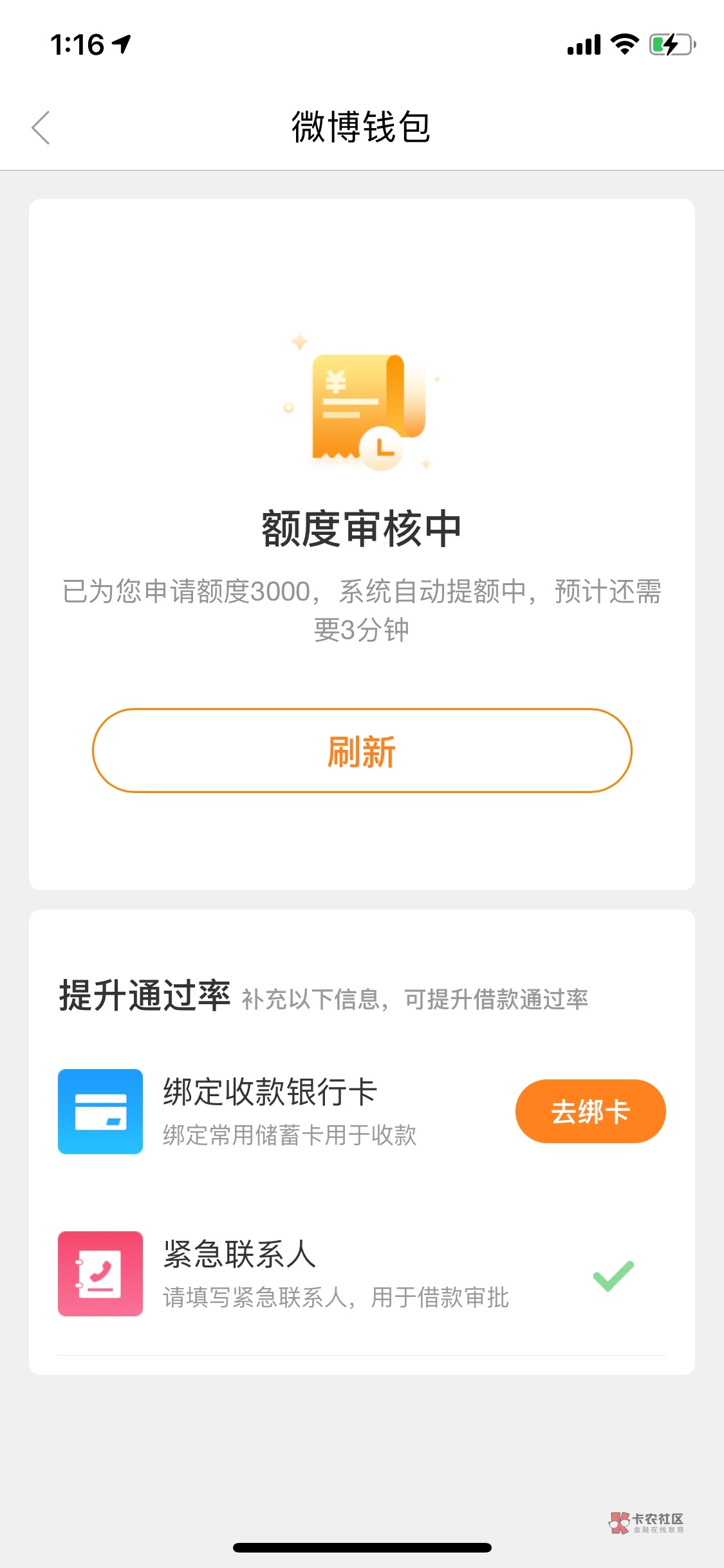Click the blue bank card icon
The height and width of the screenshot is (1568, 724).
tap(100, 1112)
